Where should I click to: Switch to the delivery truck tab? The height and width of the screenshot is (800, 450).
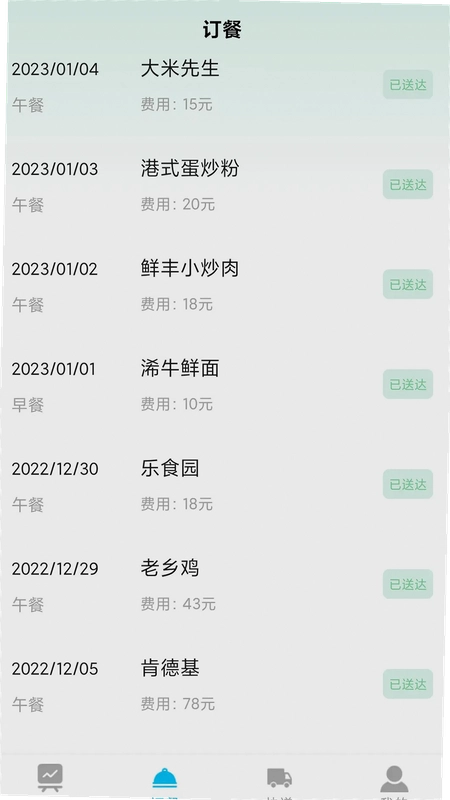[280, 779]
